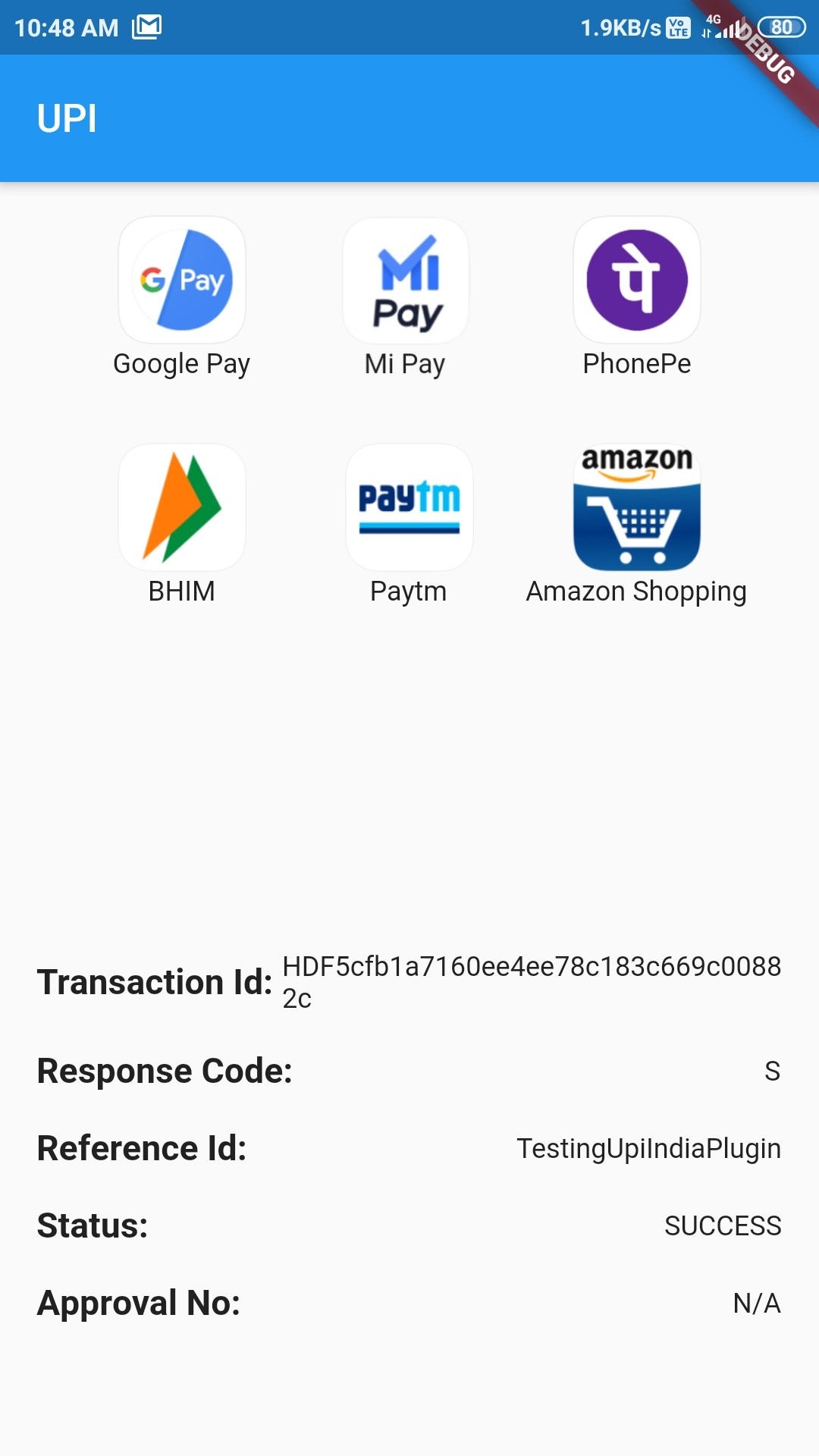Tap the Paytm app icon
The image size is (819, 1456).
tap(409, 507)
